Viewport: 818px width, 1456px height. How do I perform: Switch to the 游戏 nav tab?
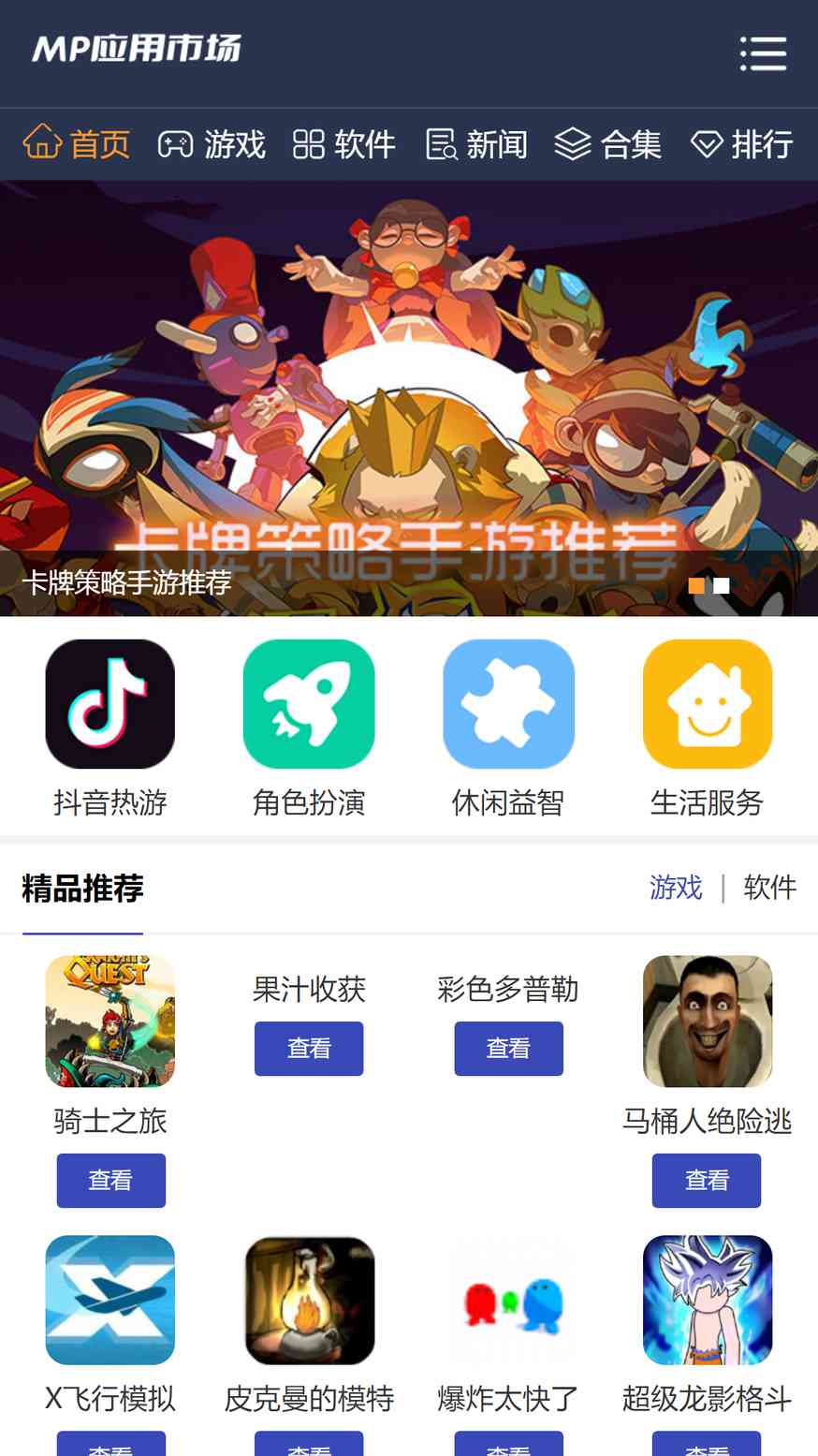pos(212,144)
